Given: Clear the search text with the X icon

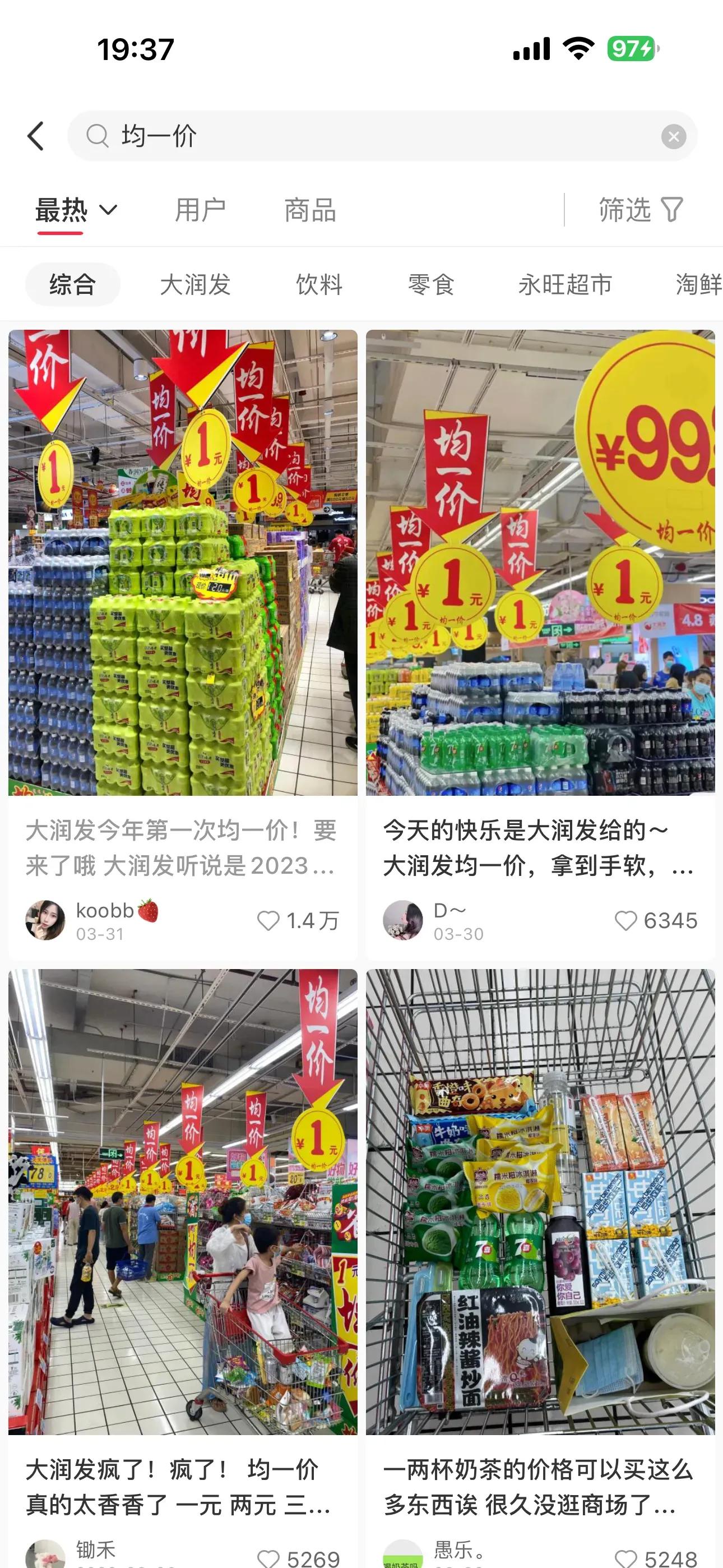Looking at the screenshot, I should [673, 135].
